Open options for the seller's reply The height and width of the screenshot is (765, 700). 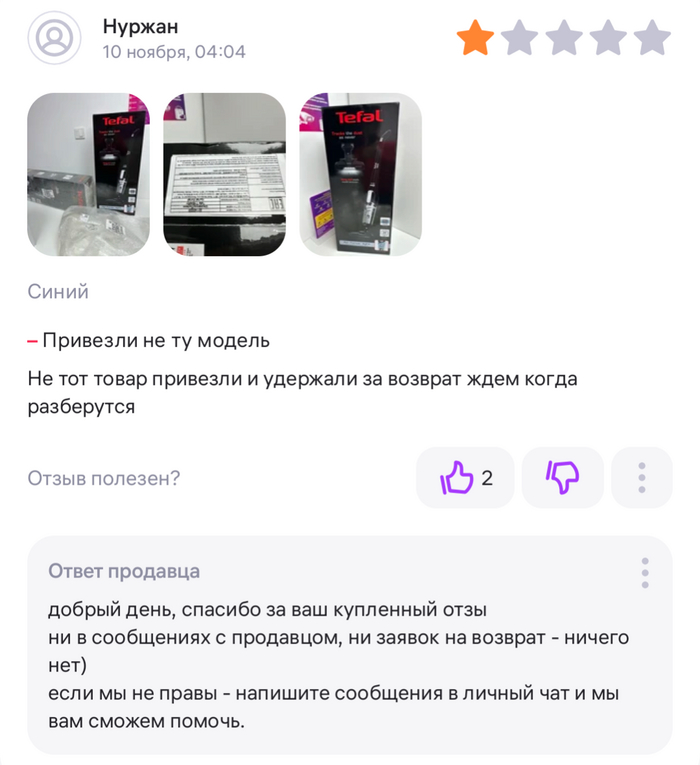tap(645, 572)
